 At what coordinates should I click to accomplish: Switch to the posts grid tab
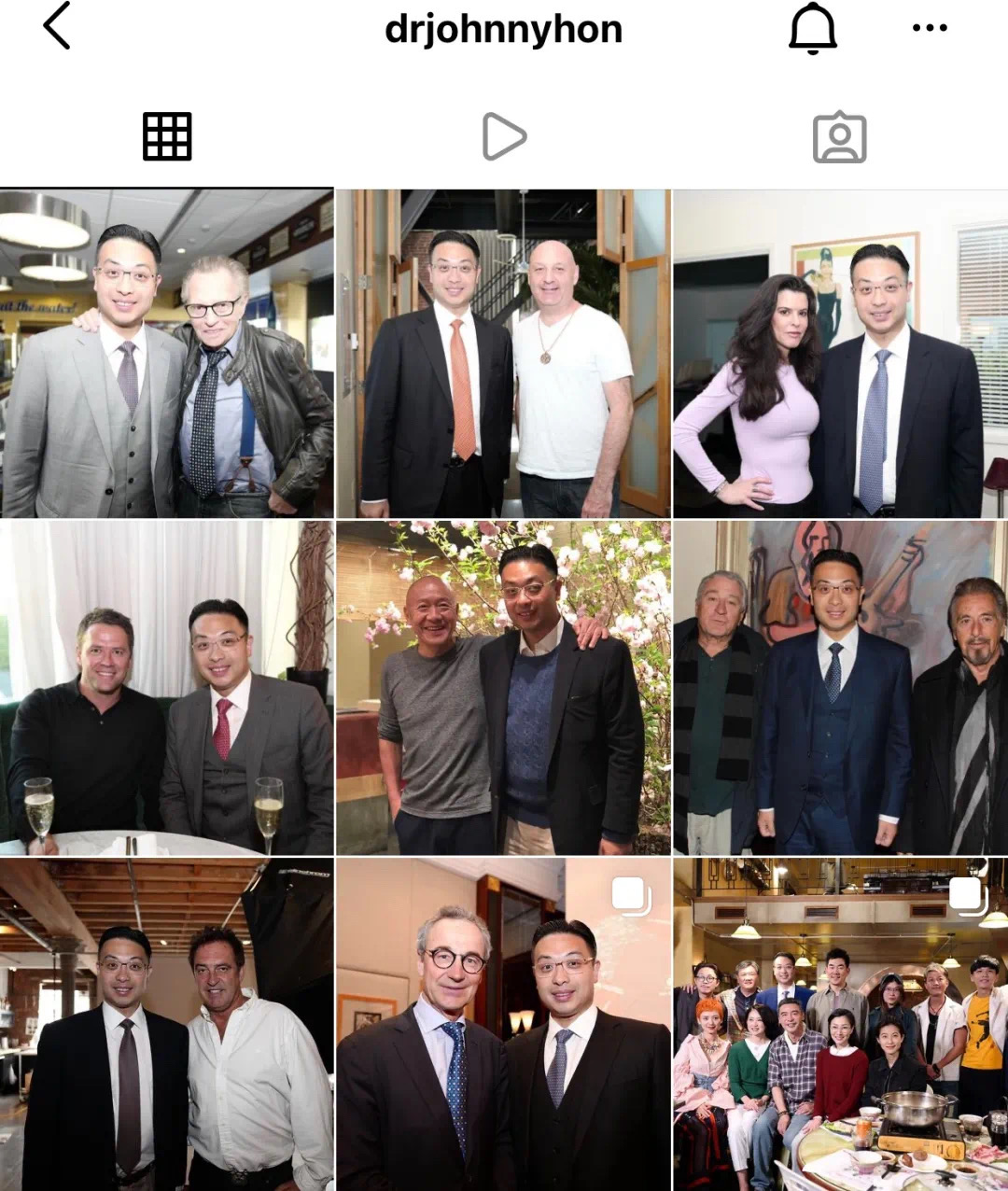point(167,137)
